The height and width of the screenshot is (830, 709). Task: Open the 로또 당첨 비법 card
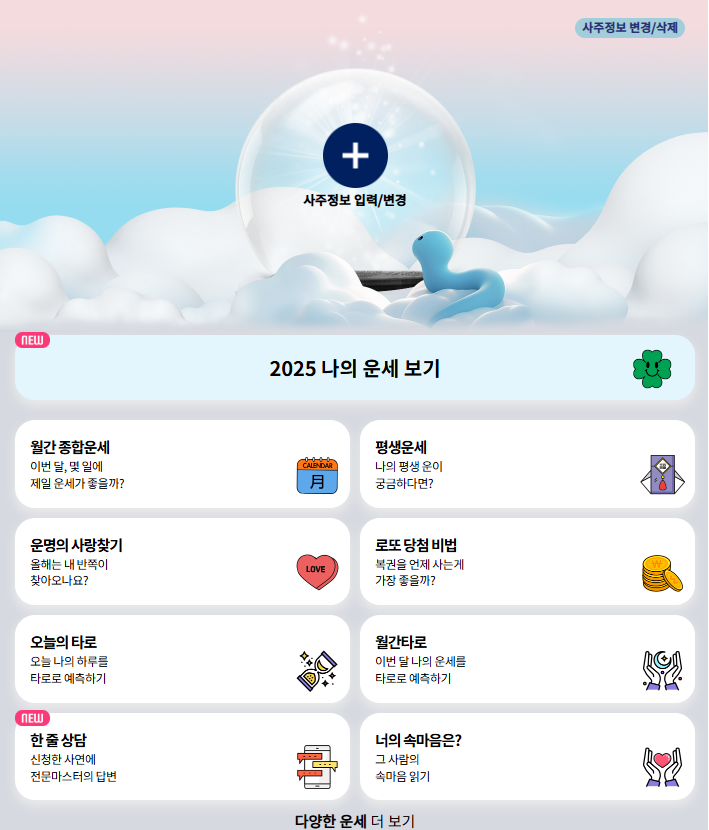pyautogui.click(x=527, y=561)
